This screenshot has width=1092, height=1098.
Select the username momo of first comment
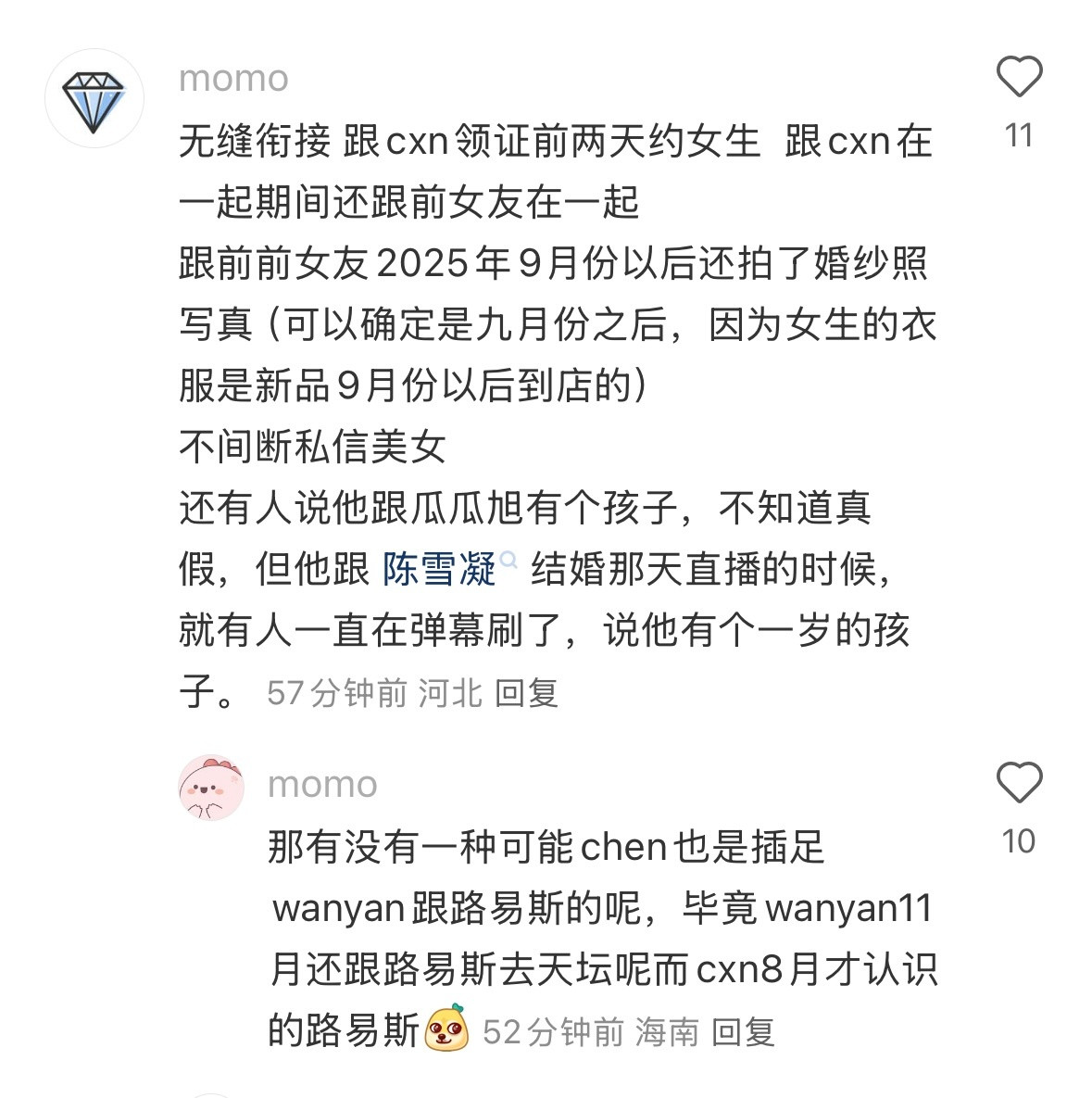231,80
